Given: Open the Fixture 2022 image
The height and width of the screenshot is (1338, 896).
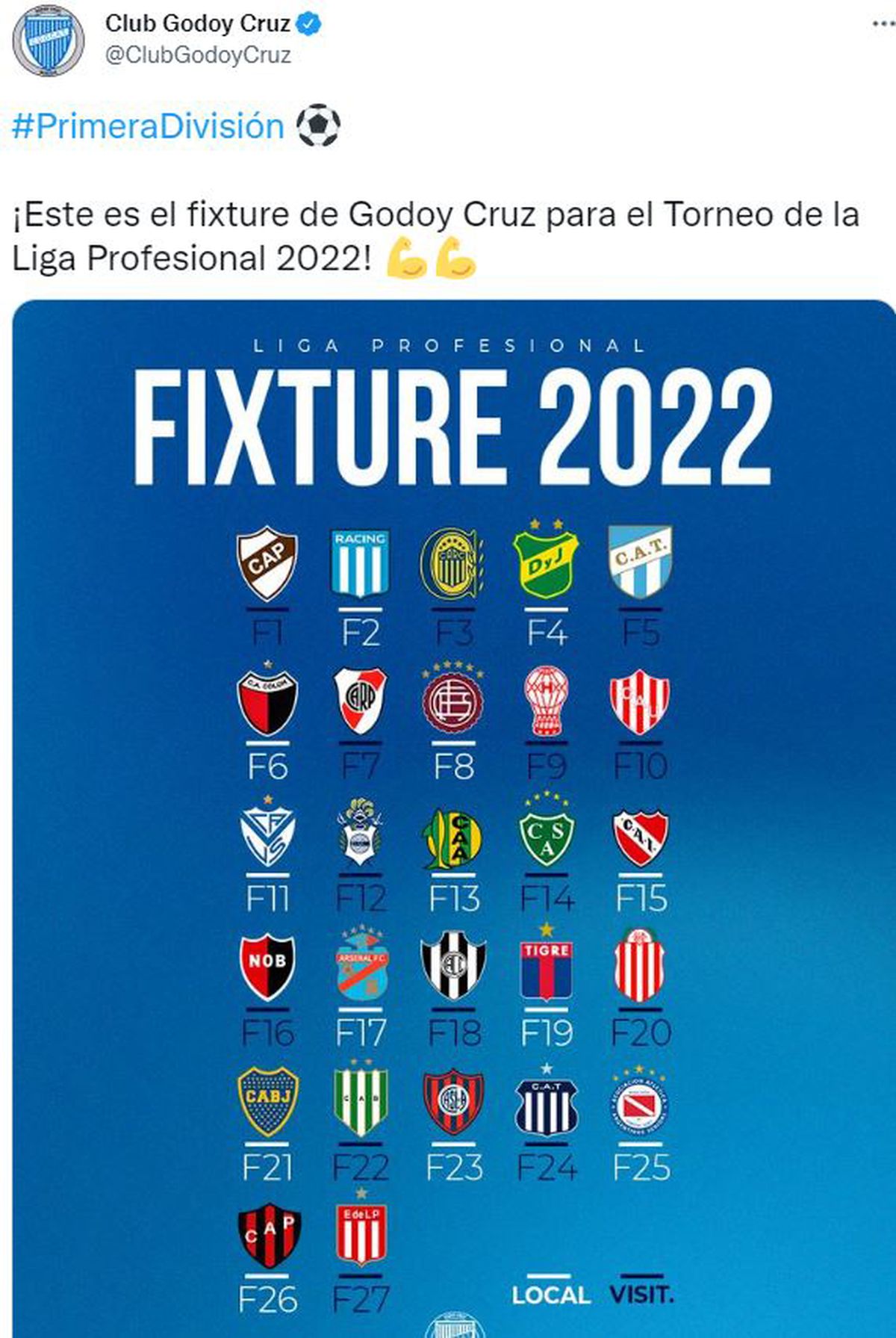Looking at the screenshot, I should (x=453, y=747).
